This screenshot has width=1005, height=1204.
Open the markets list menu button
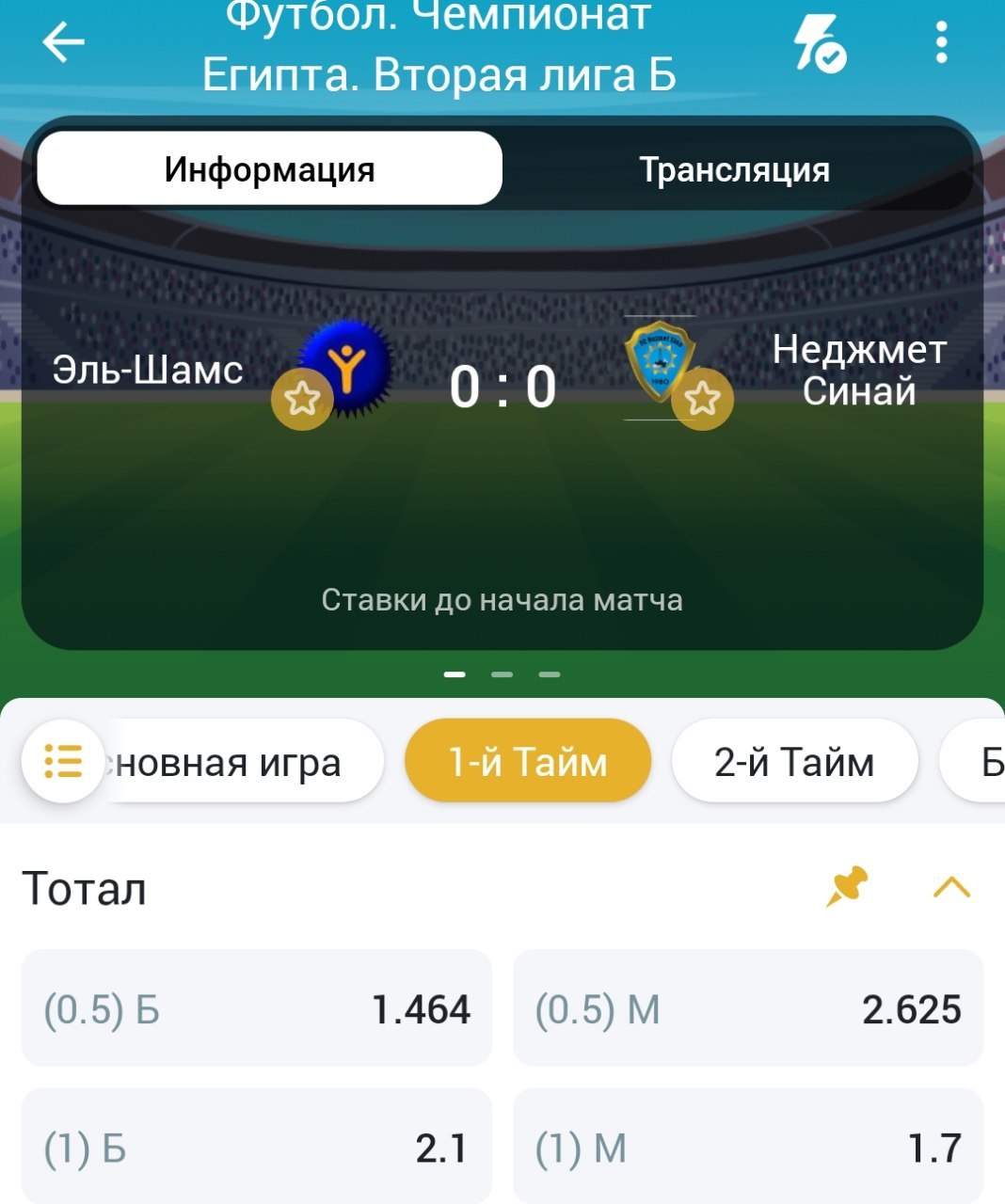[x=63, y=760]
